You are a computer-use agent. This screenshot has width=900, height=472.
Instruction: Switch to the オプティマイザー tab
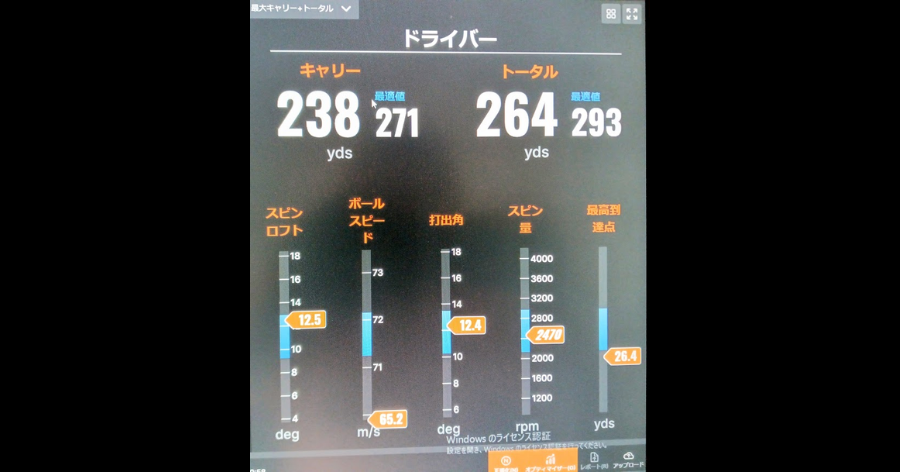coord(550,462)
